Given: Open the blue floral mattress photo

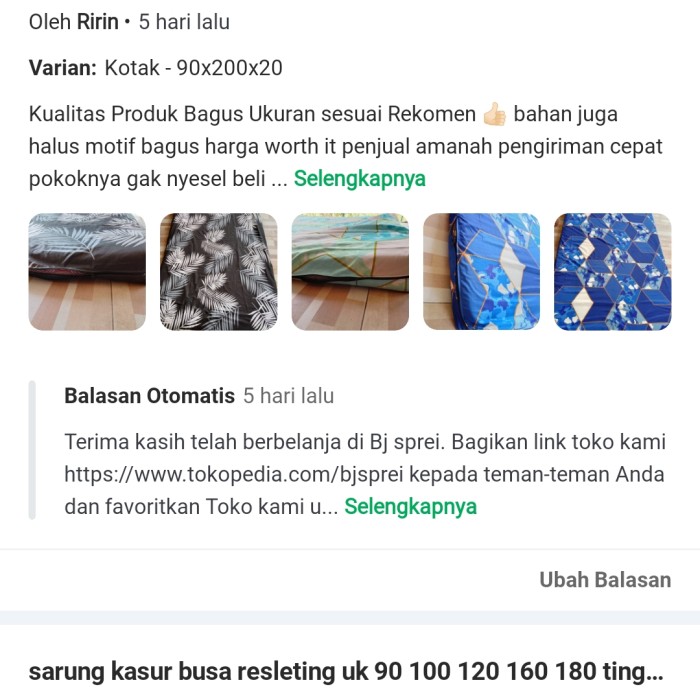Looking at the screenshot, I should 481,272.
